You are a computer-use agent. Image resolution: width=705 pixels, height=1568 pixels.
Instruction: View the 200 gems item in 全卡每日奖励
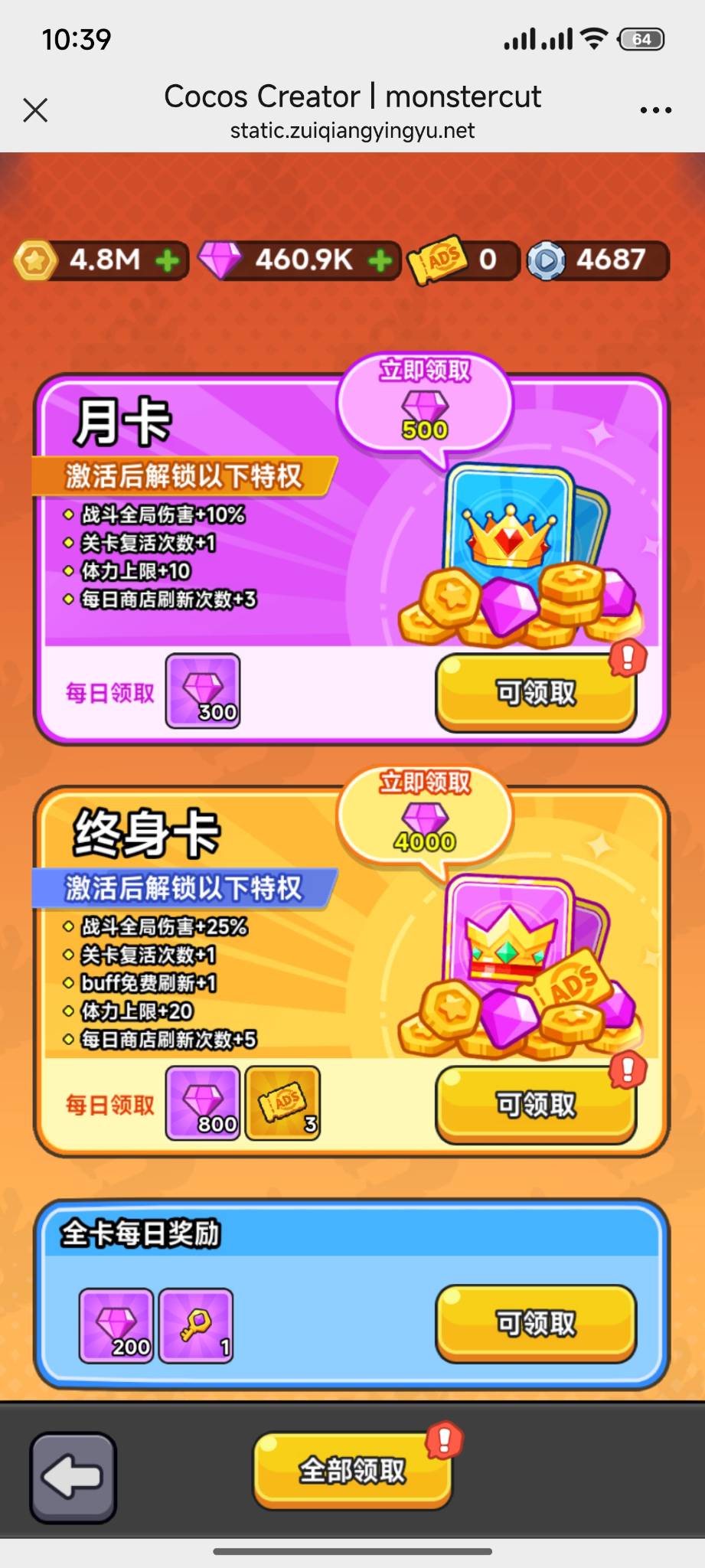point(116,1325)
